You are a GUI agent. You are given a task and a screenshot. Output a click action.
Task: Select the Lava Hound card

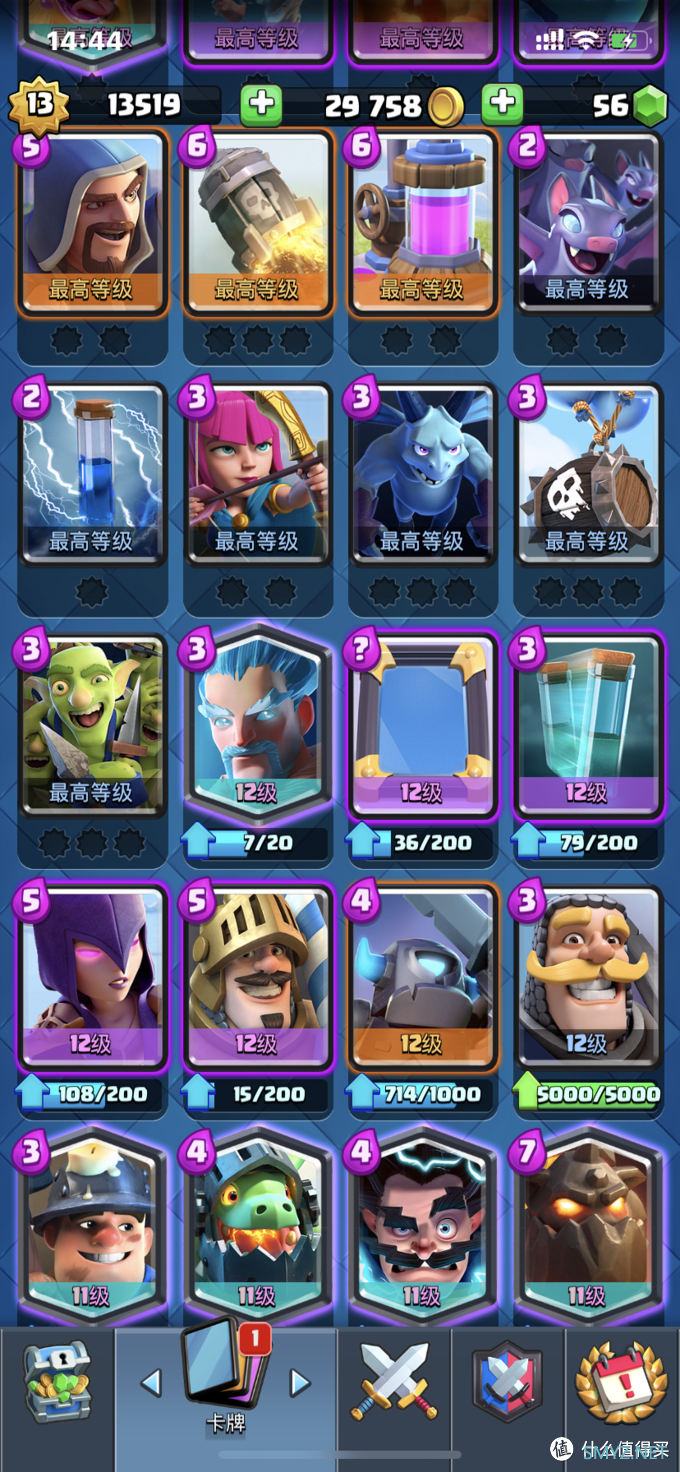(587, 1225)
